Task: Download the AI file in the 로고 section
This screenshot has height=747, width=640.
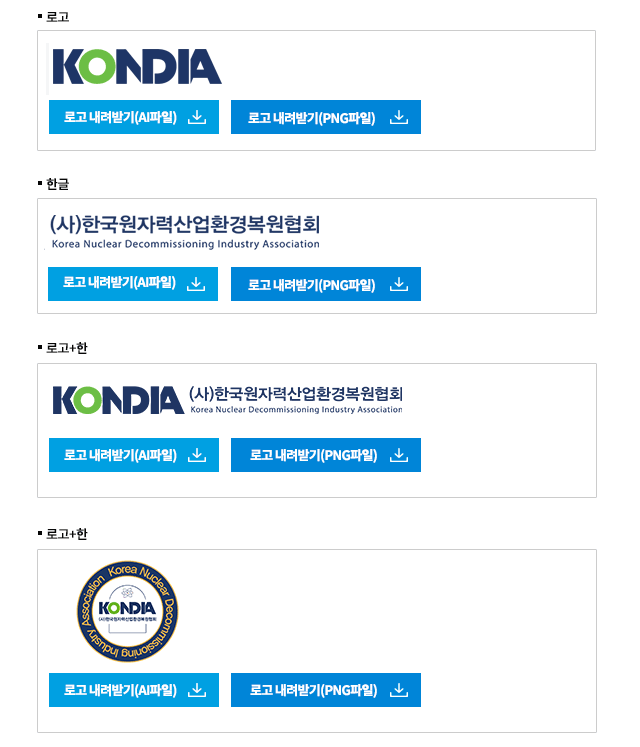Action: tap(133, 117)
